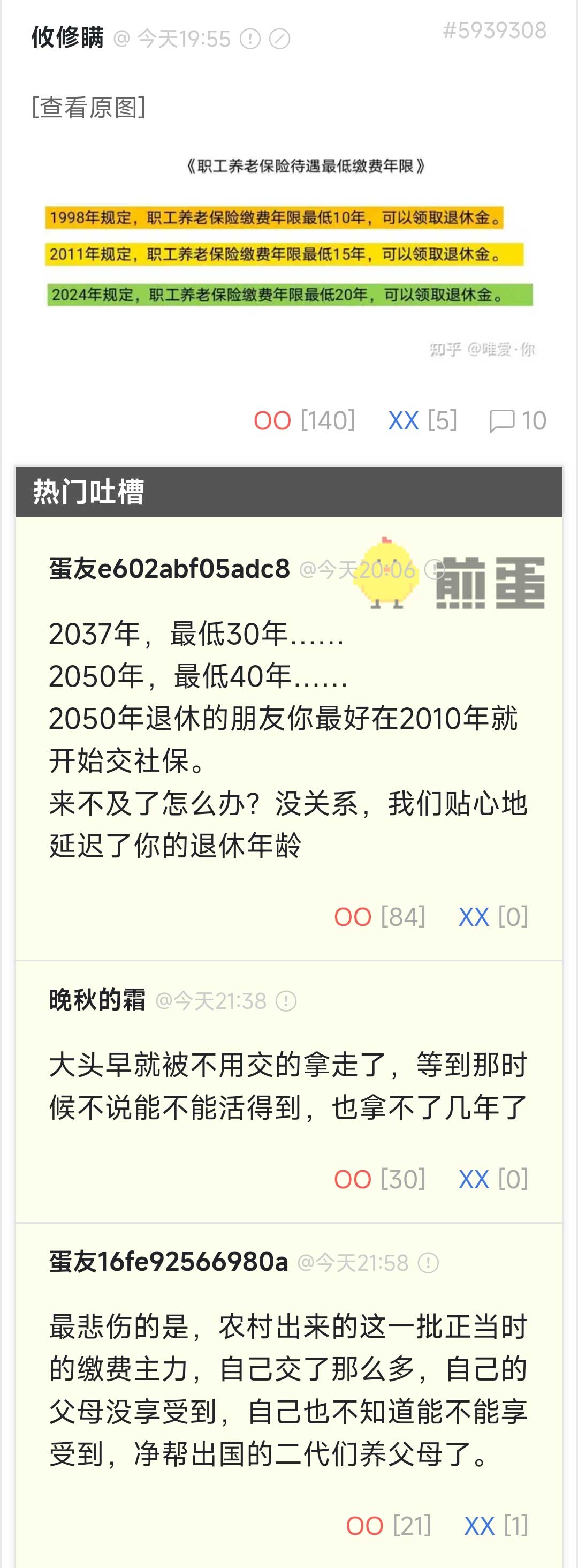Report 蛋友16fe92566980a's comment
The height and width of the screenshot is (1568, 578).
tap(428, 1263)
